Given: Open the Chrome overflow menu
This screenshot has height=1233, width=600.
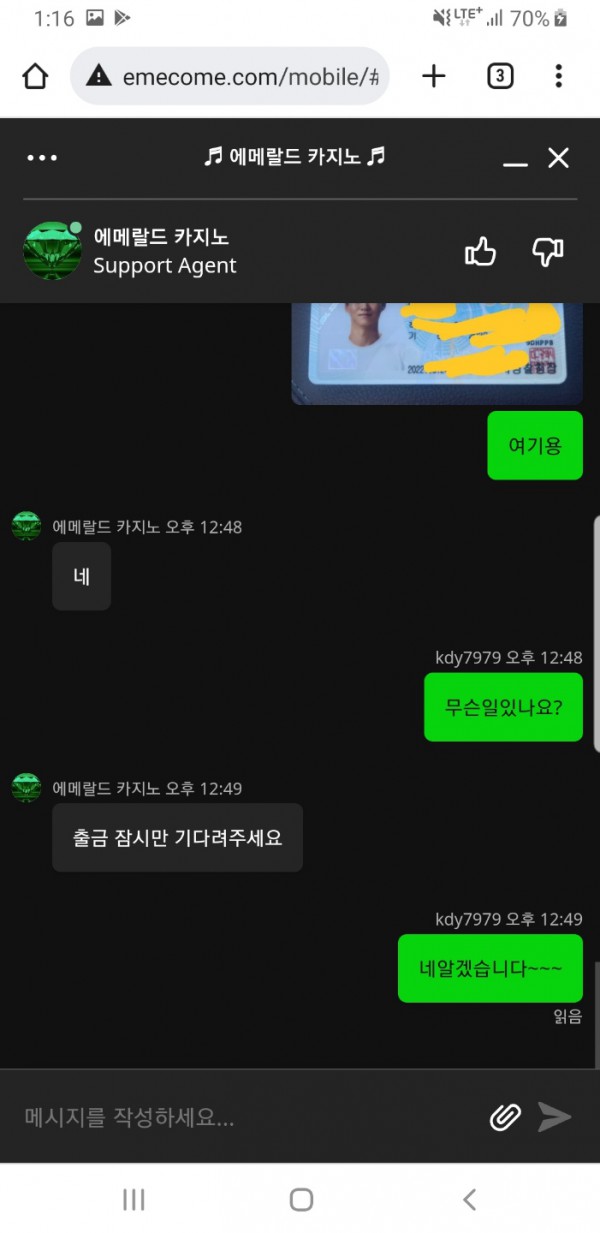Looking at the screenshot, I should [558, 76].
